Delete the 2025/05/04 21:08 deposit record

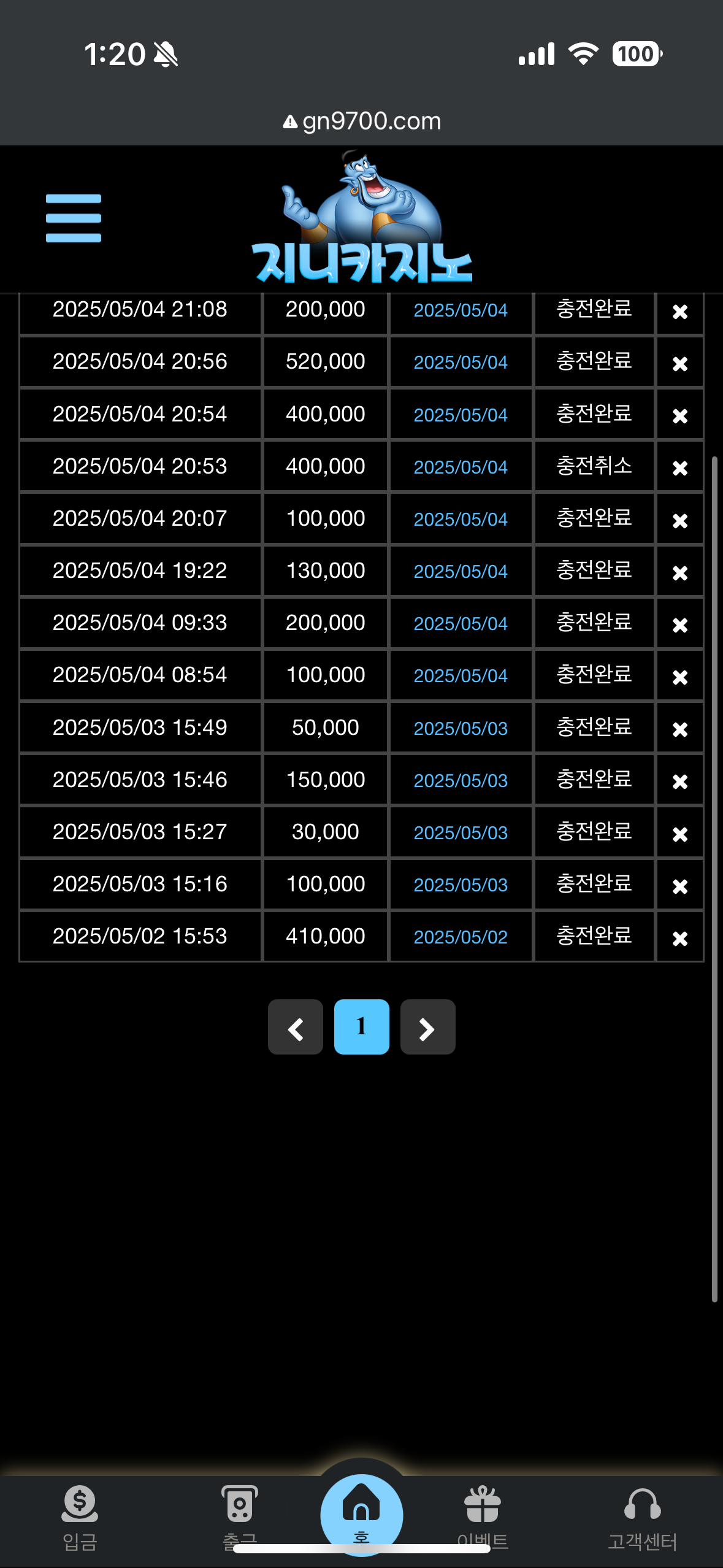coord(679,312)
